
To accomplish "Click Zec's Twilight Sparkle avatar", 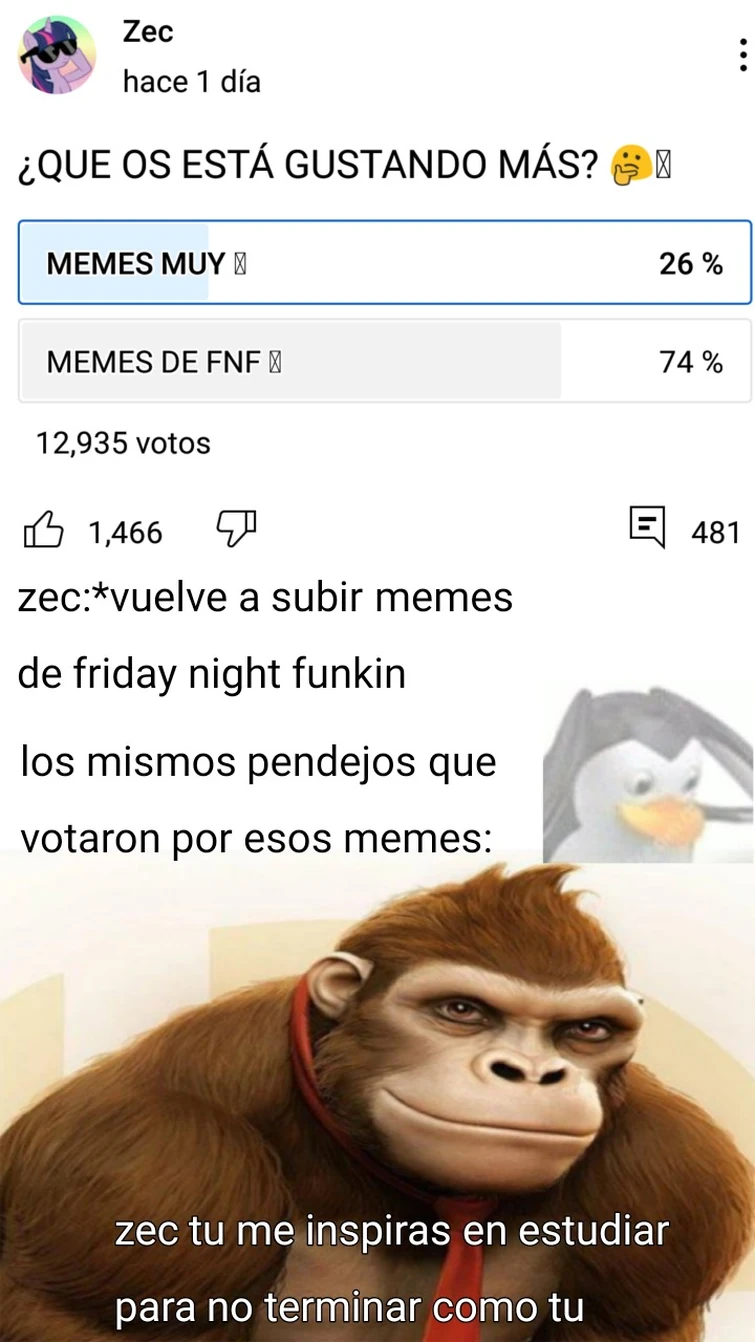I will (55, 53).
